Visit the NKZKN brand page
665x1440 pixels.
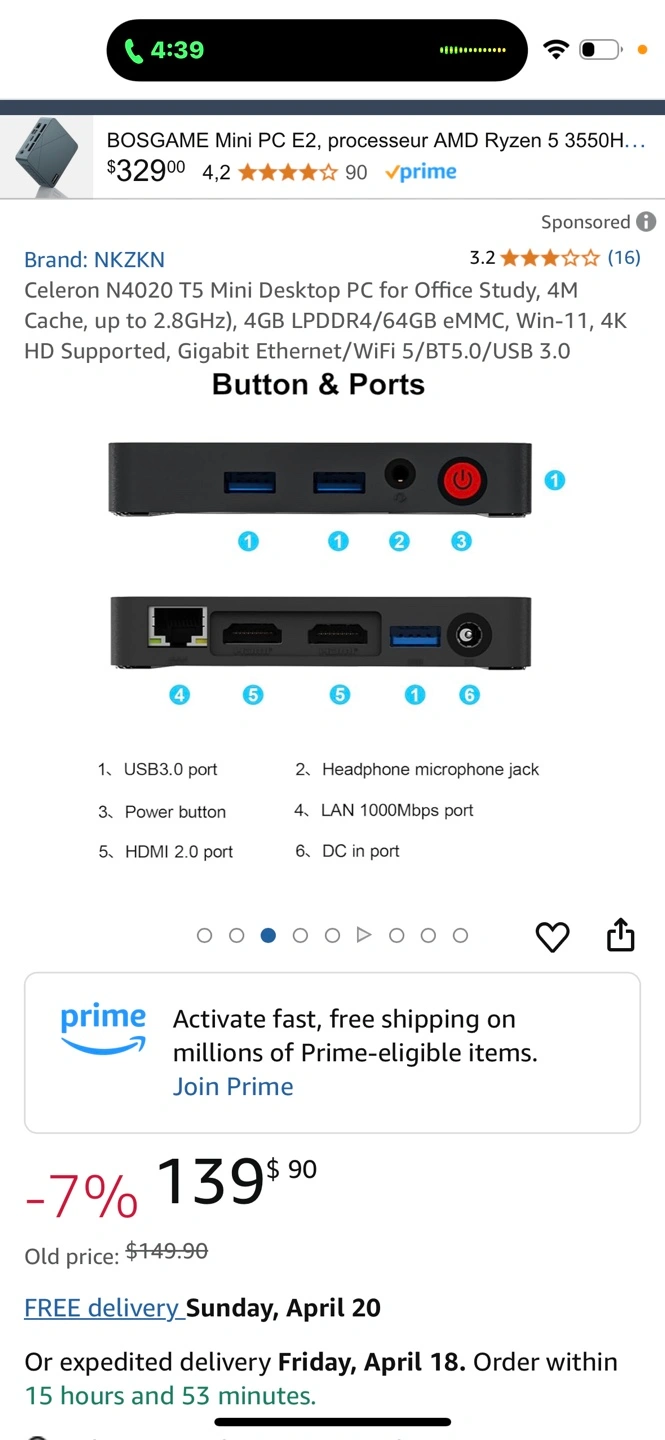[94, 260]
